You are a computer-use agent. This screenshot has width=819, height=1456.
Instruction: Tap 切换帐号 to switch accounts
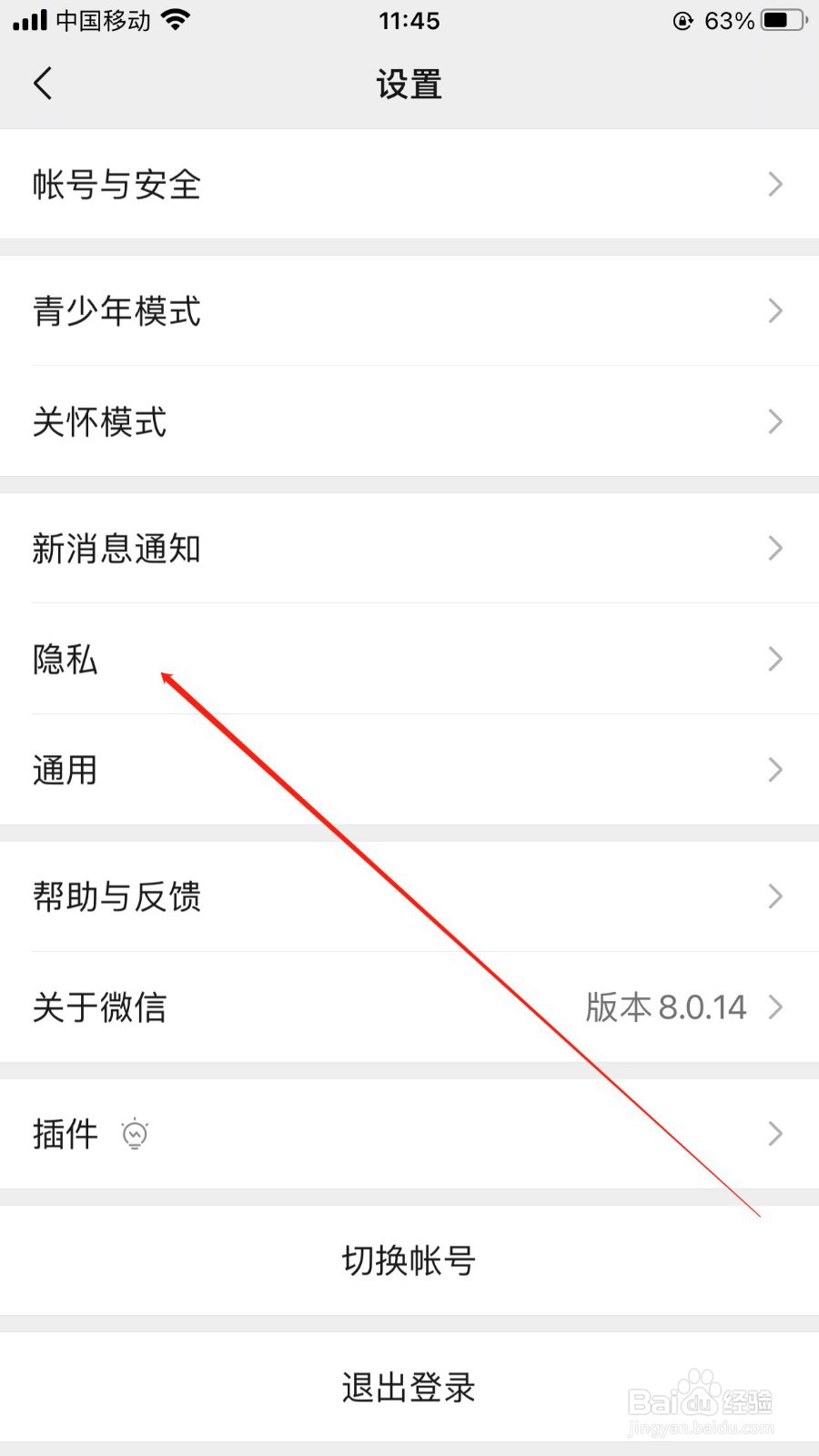click(x=409, y=1260)
